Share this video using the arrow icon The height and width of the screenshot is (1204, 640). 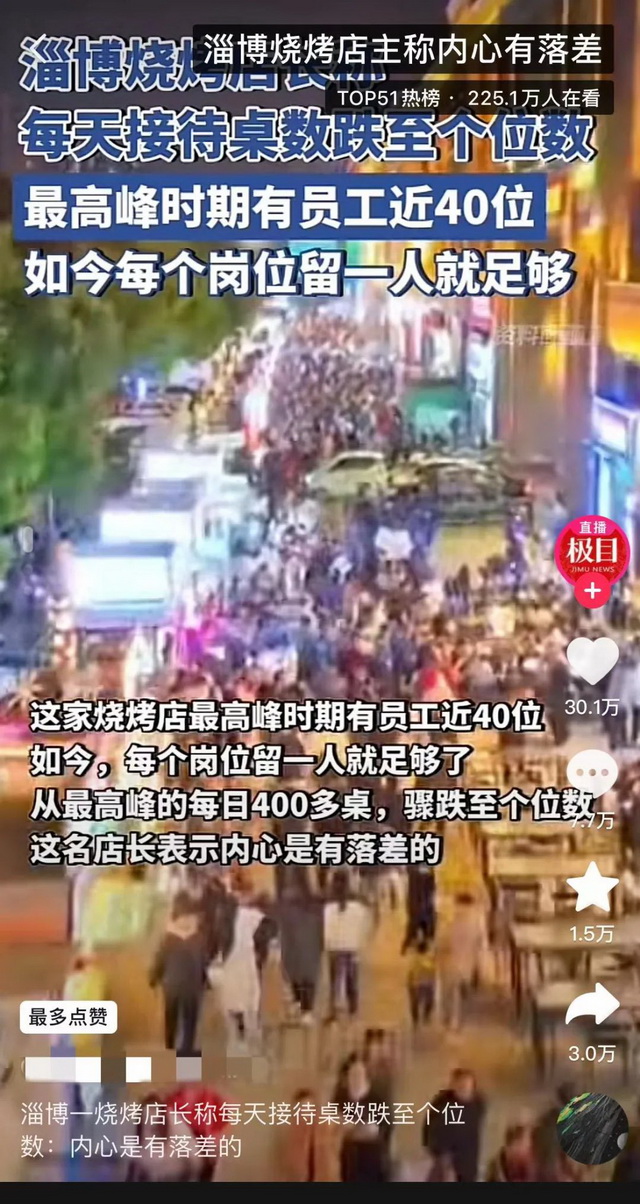coord(592,1004)
